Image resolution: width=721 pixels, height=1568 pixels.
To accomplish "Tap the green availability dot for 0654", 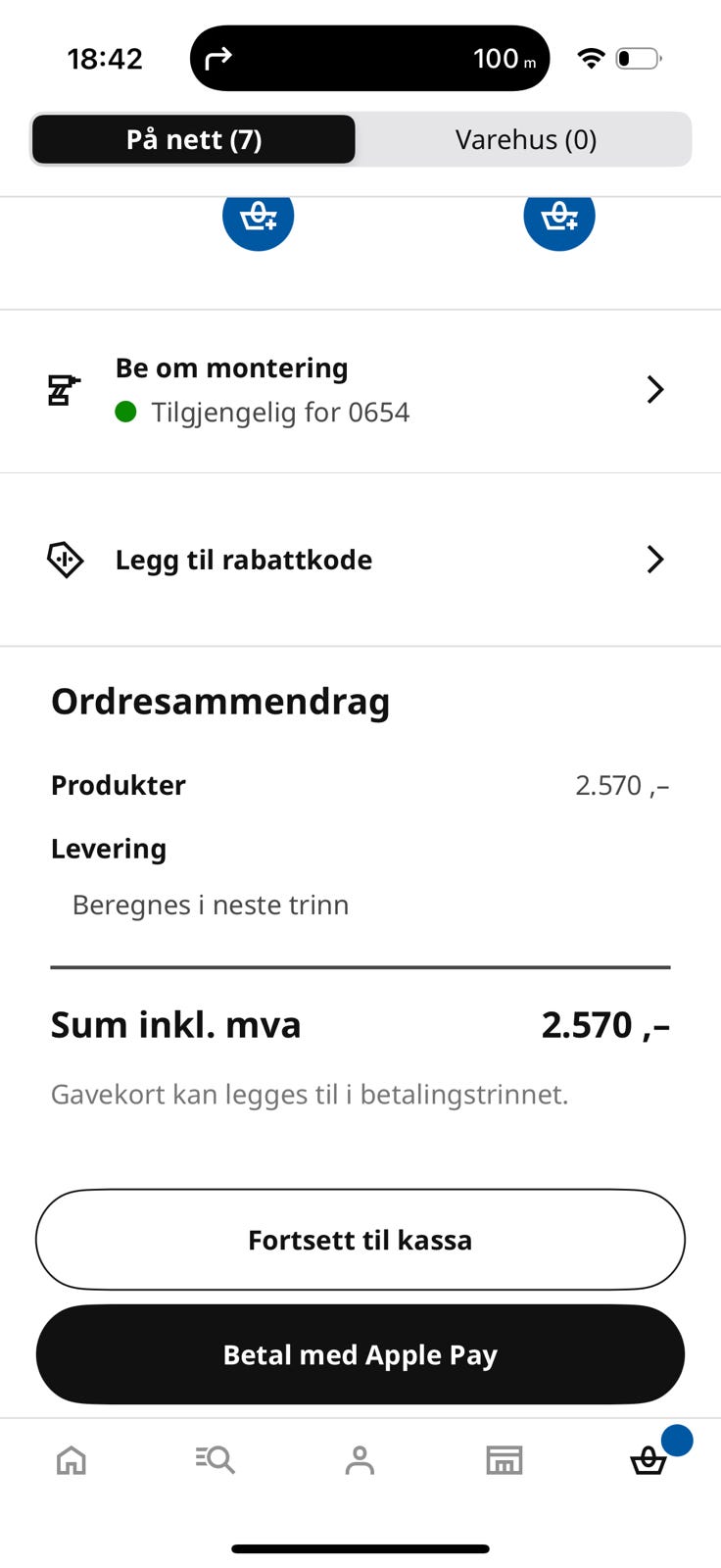I will click(126, 412).
